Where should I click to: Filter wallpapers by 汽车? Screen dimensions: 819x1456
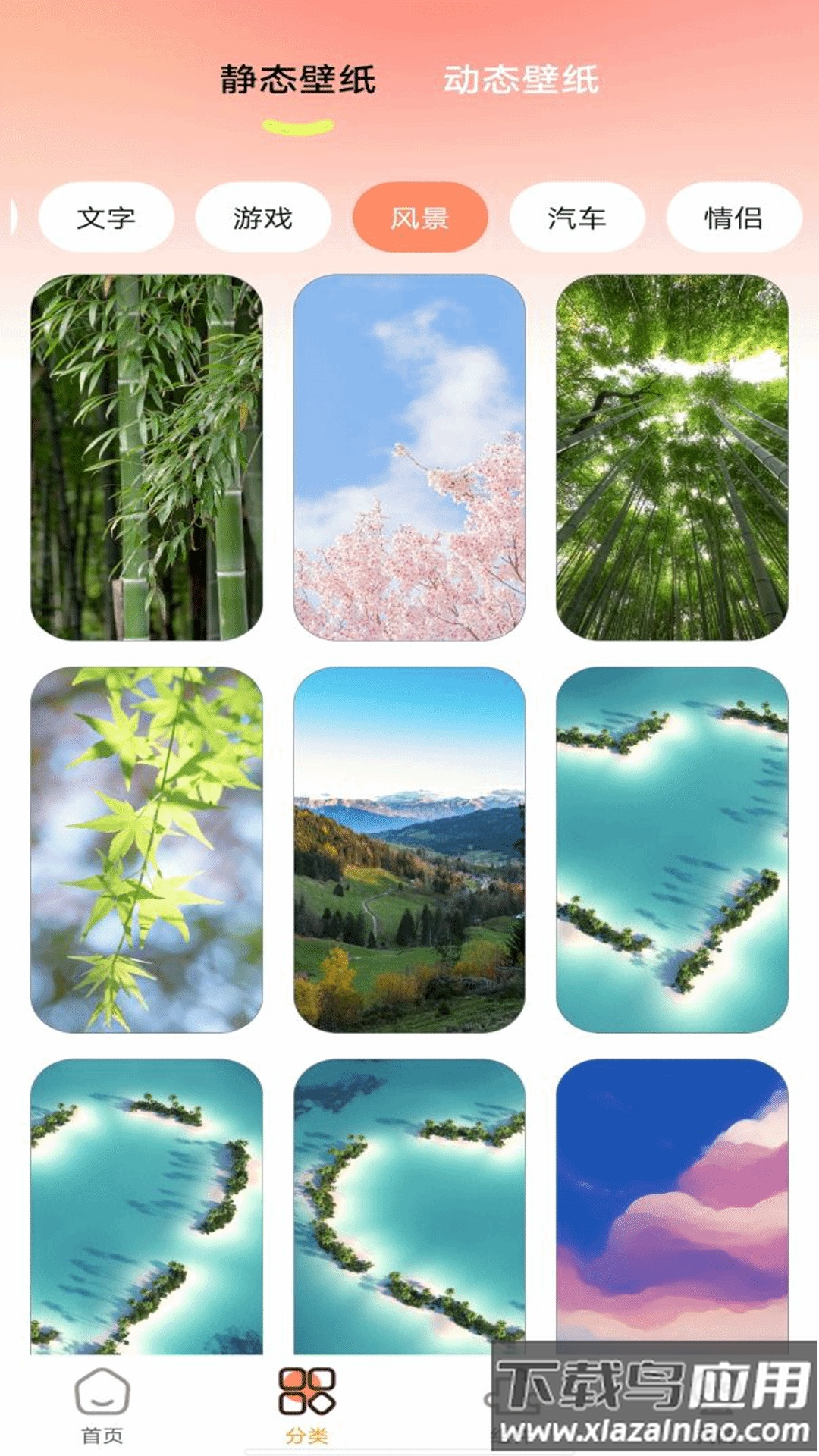[577, 218]
